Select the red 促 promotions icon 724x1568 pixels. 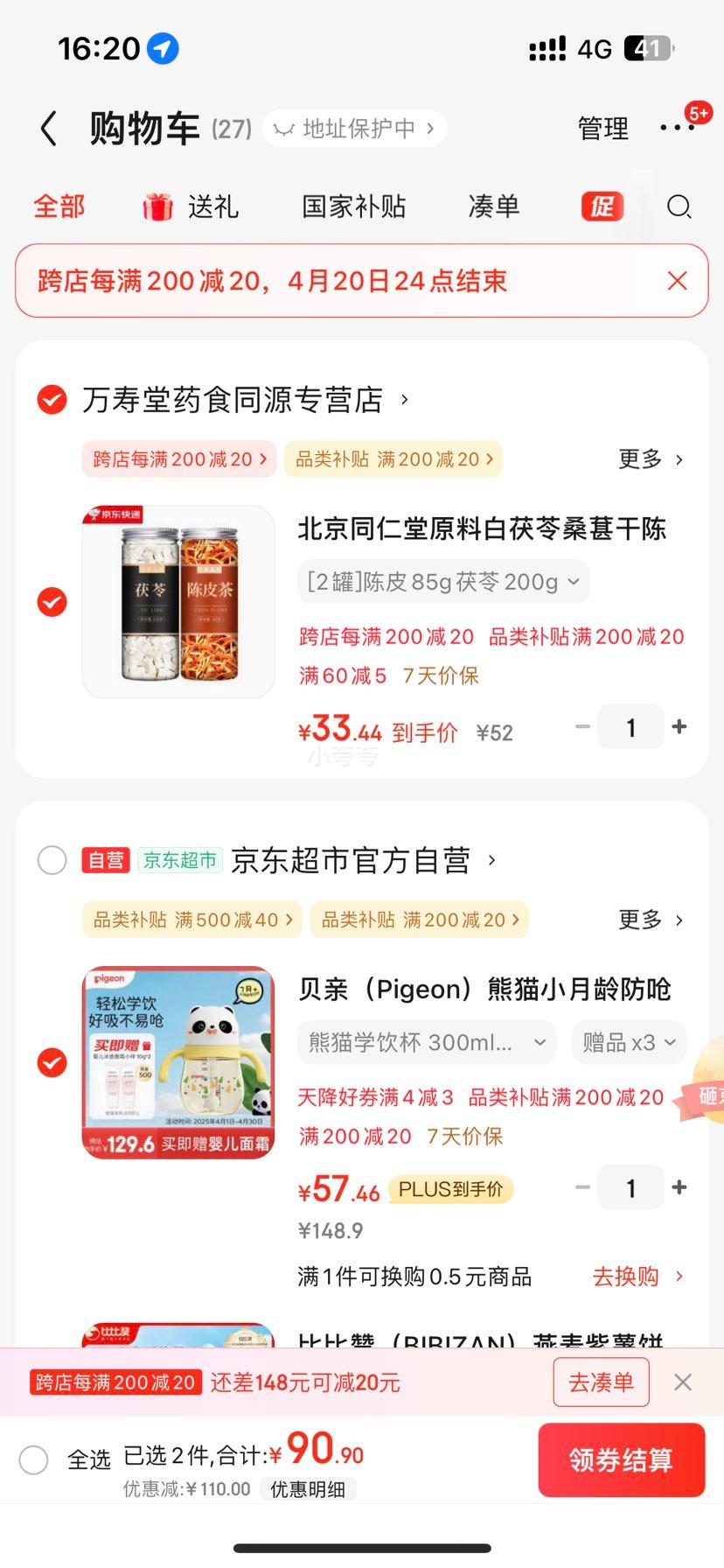(602, 206)
